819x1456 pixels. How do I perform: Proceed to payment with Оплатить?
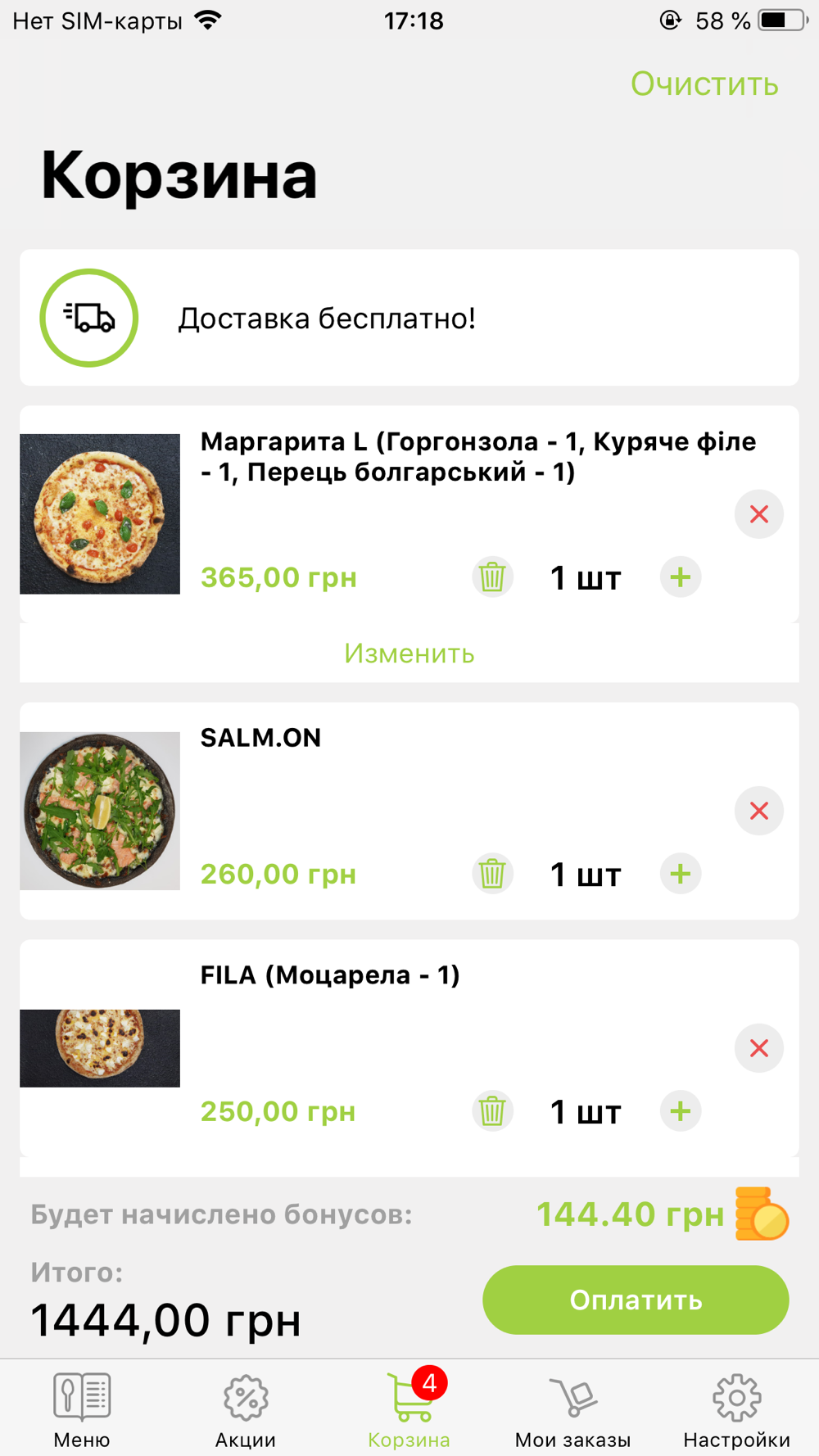(x=636, y=1300)
